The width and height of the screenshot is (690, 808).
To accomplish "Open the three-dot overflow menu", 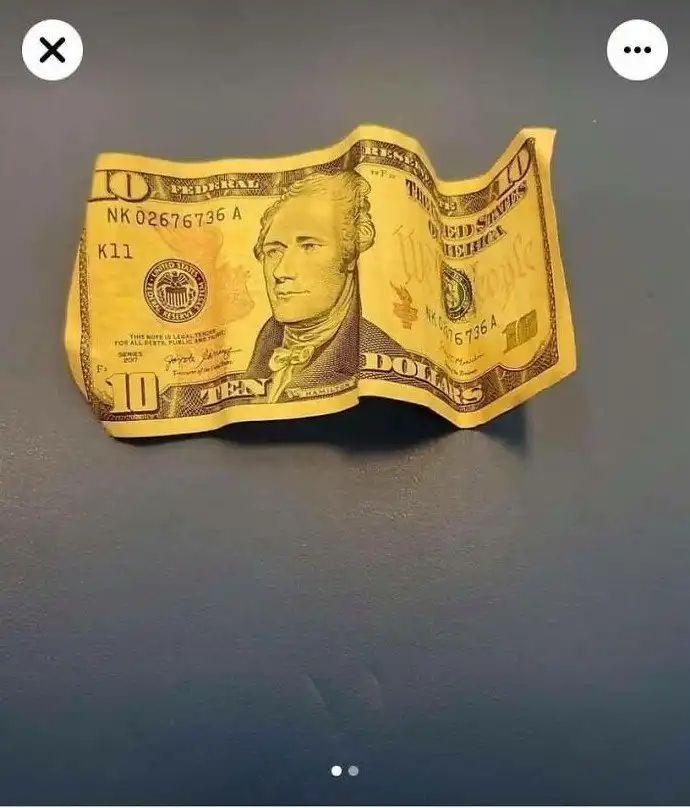I will click(637, 50).
